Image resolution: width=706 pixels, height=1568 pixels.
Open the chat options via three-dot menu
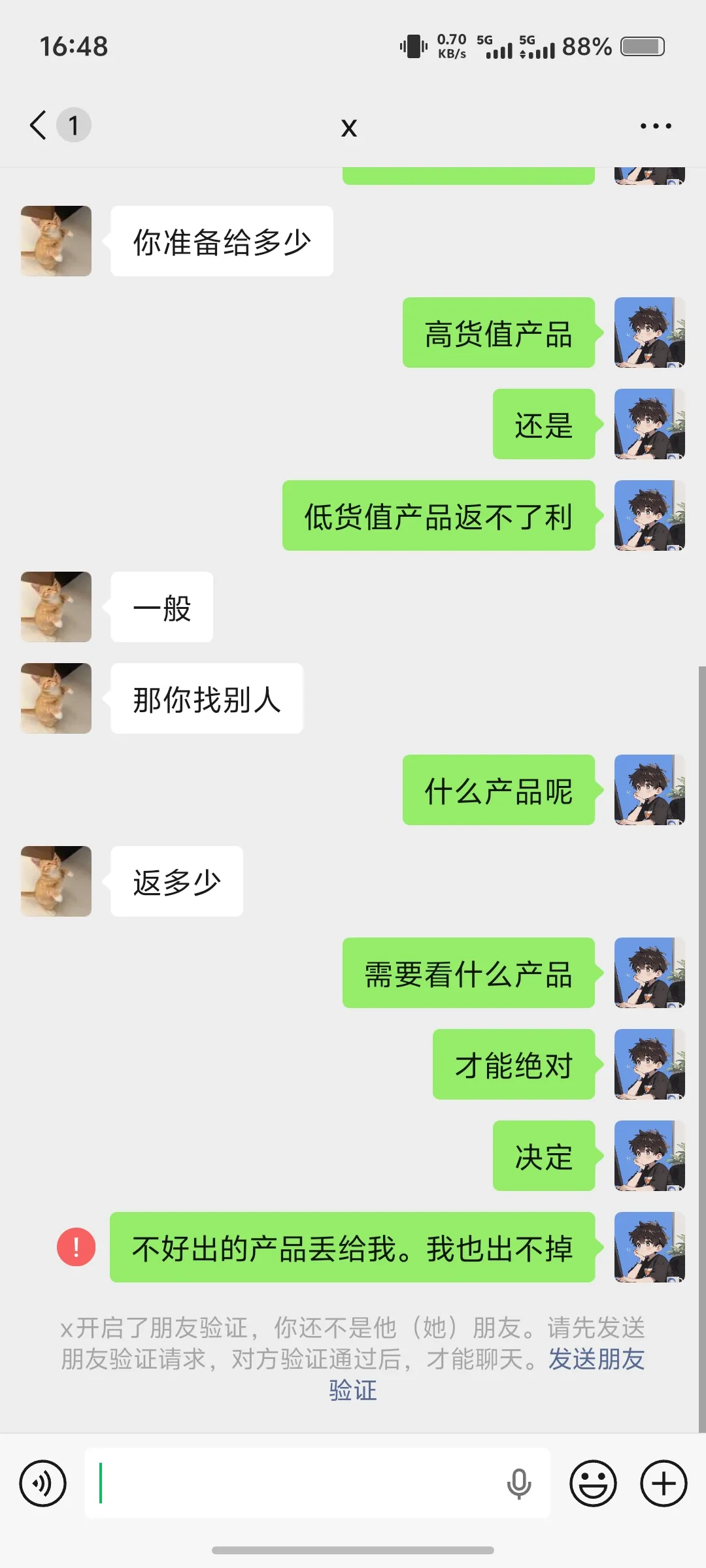click(654, 125)
